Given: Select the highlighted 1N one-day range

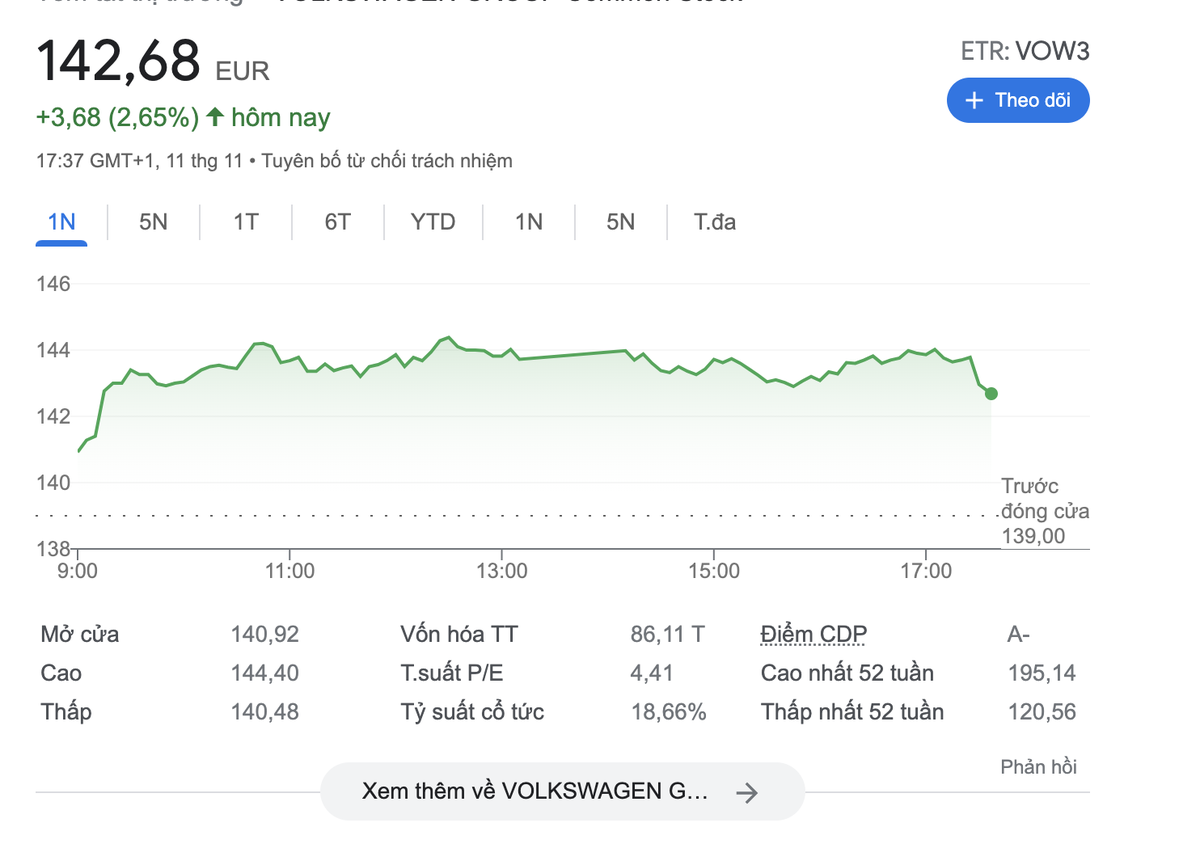Looking at the screenshot, I should [x=62, y=222].
